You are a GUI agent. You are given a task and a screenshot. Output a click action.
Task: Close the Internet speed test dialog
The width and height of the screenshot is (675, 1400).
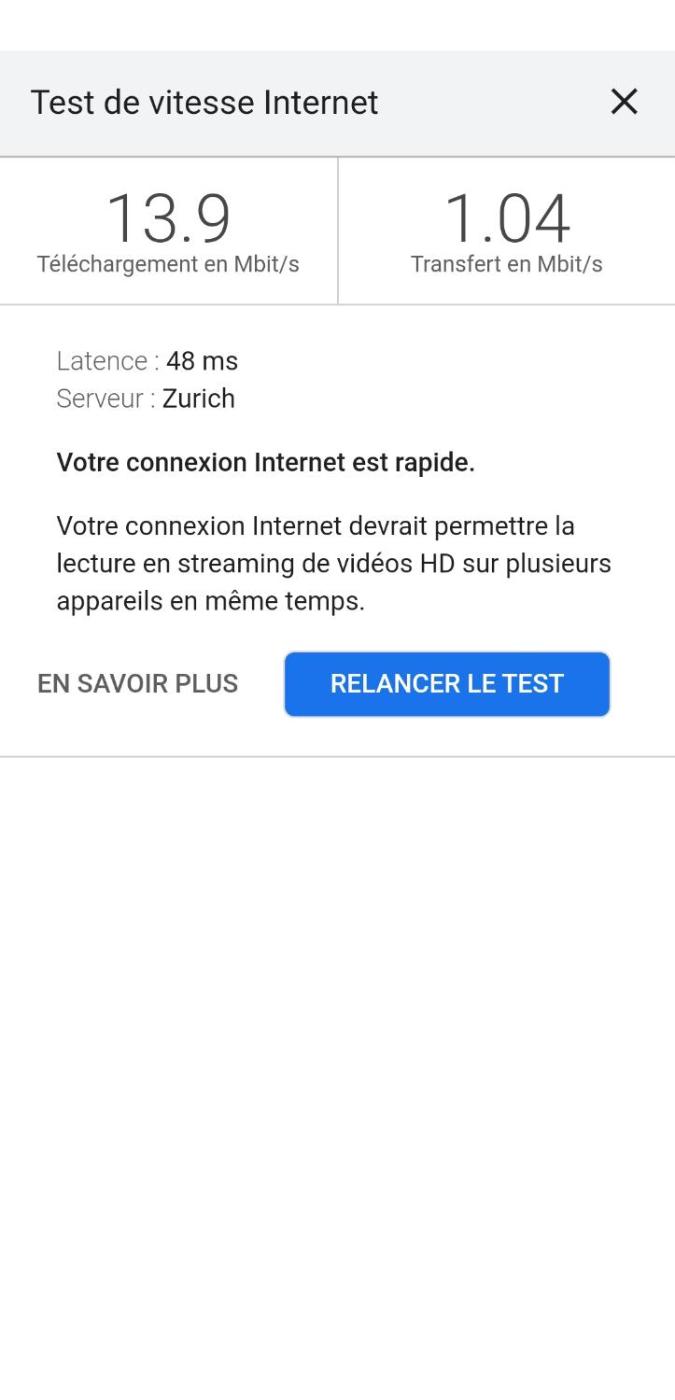[624, 101]
